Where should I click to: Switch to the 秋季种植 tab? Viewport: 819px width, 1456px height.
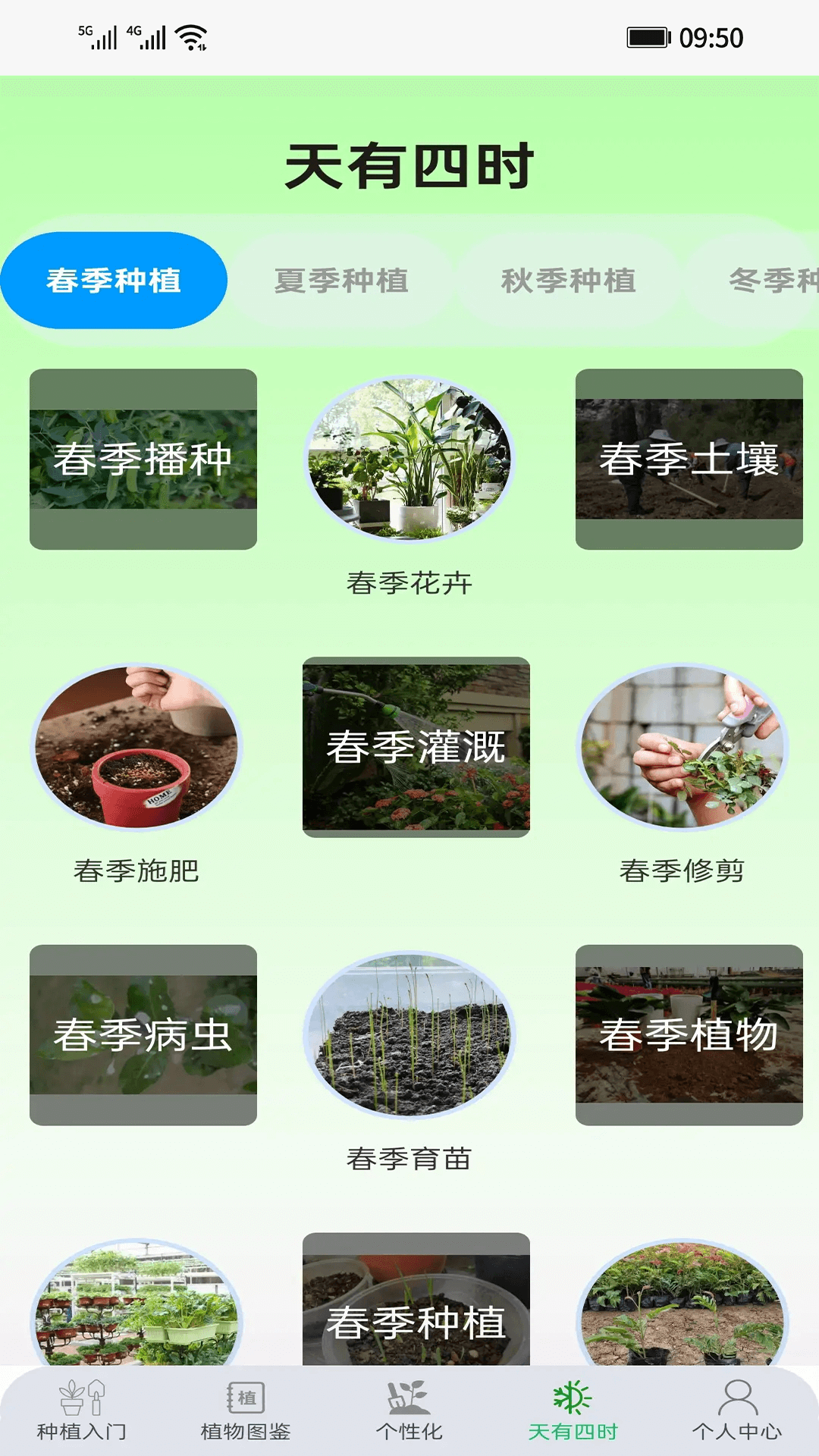tap(569, 281)
